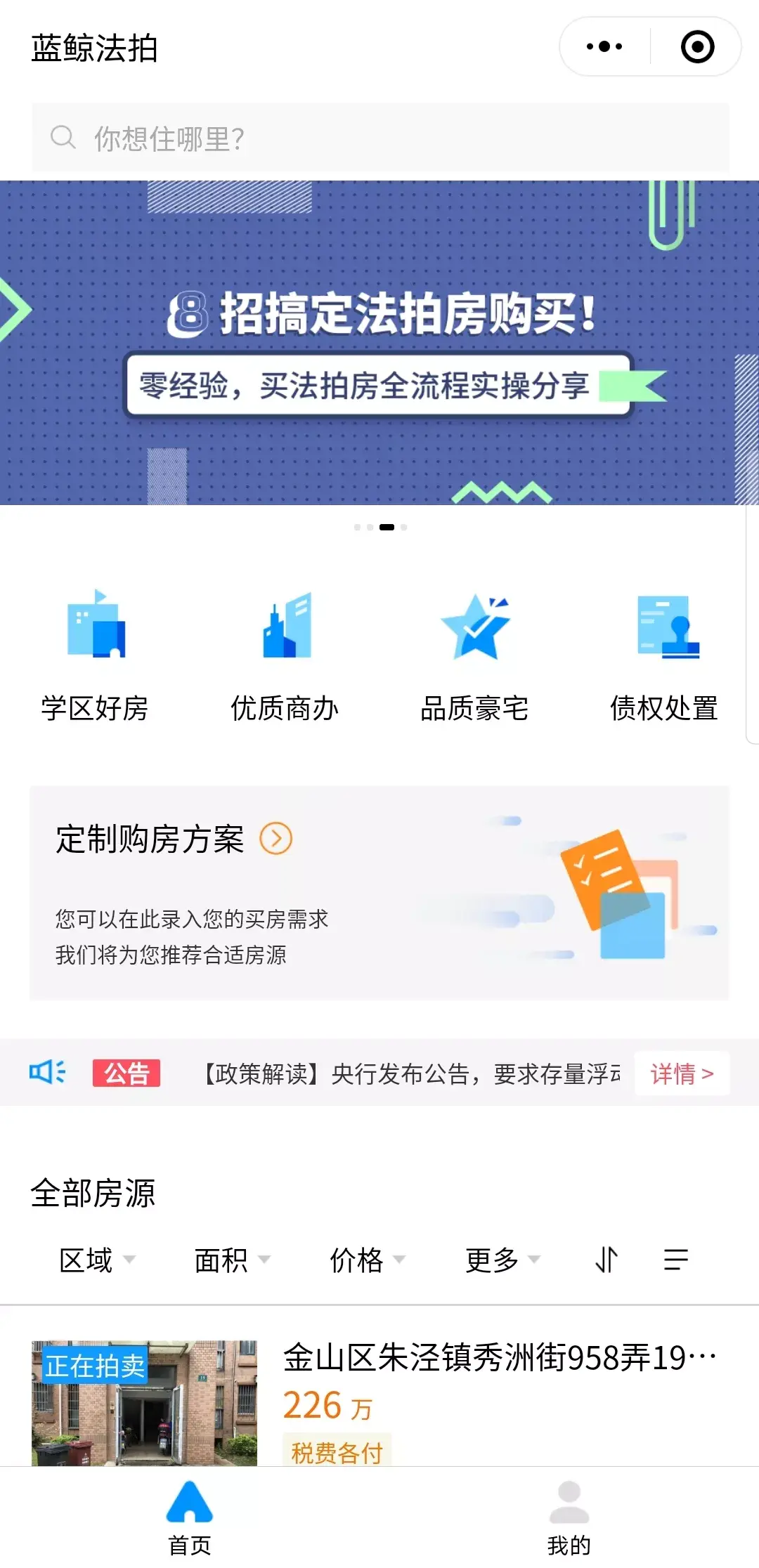Expand the 面积 filter dropdown
This screenshot has width=759, height=1568.
point(232,1260)
